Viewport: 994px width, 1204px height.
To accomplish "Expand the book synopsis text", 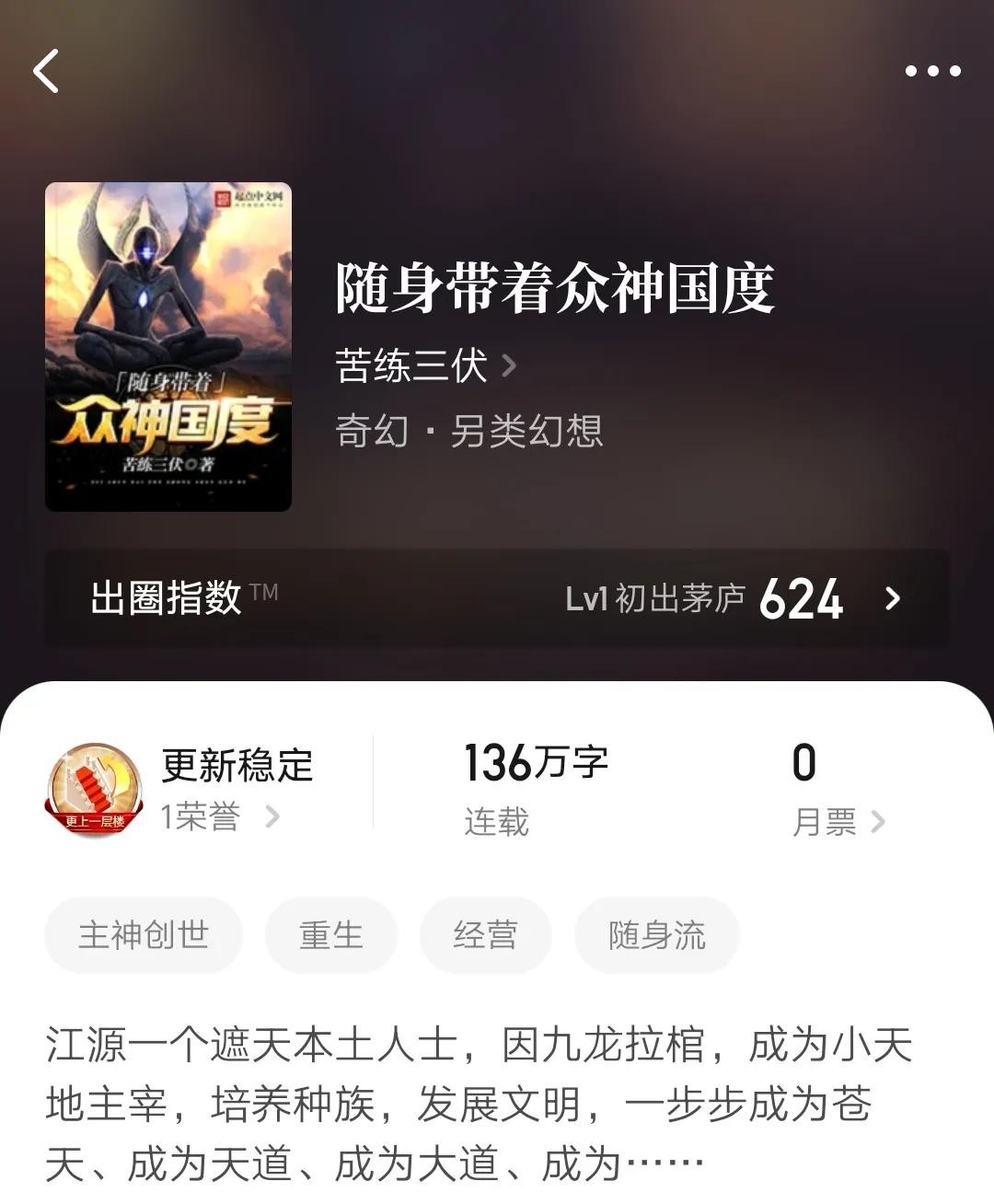I will (x=479, y=1105).
